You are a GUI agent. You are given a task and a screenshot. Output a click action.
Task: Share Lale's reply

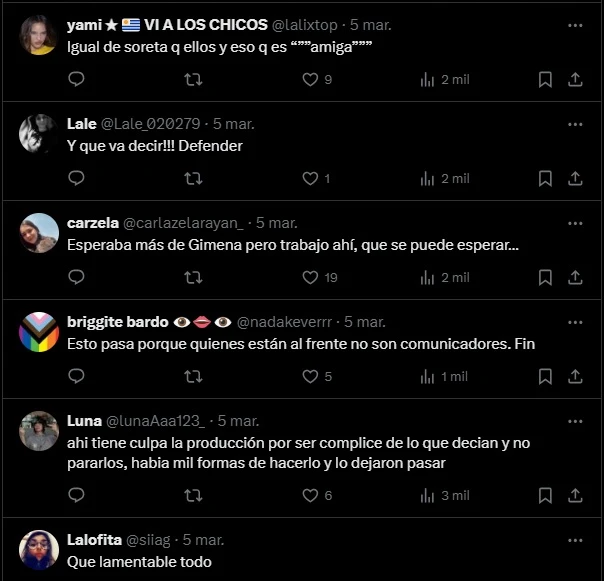click(x=575, y=179)
